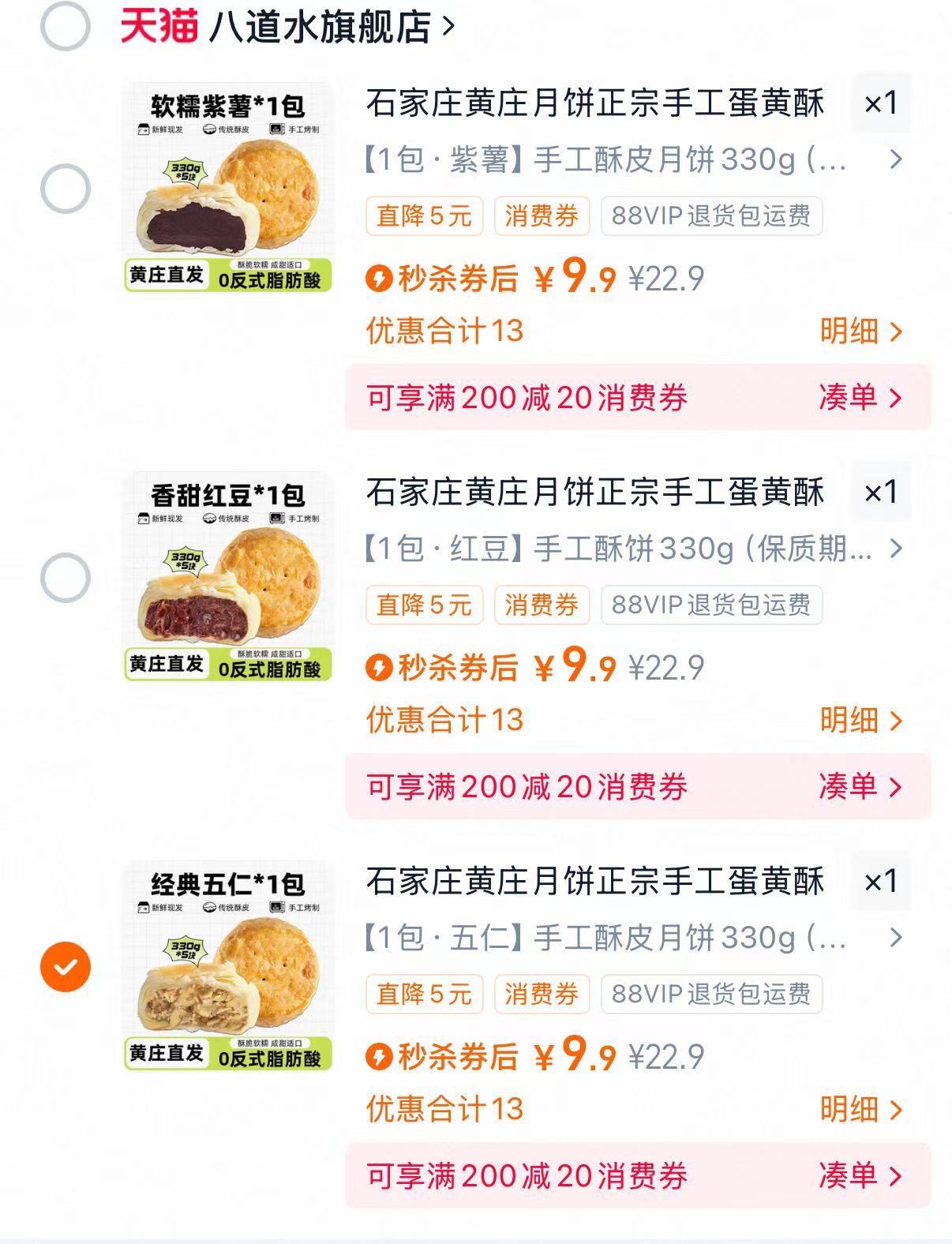This screenshot has height=1244, width=952.
Task: Click the 88VIP退货包运费 tag on first item
Action: pos(710,215)
